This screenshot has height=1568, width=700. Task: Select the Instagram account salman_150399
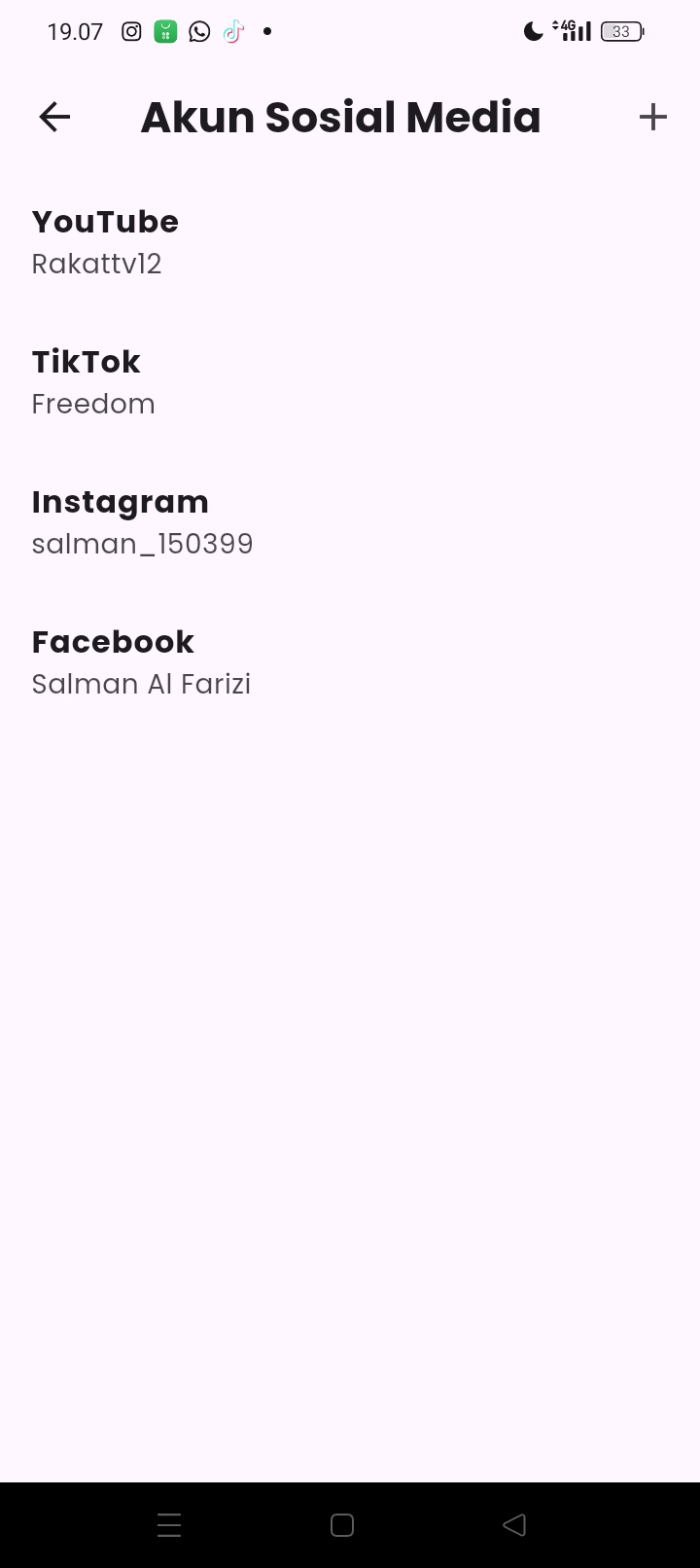click(350, 522)
